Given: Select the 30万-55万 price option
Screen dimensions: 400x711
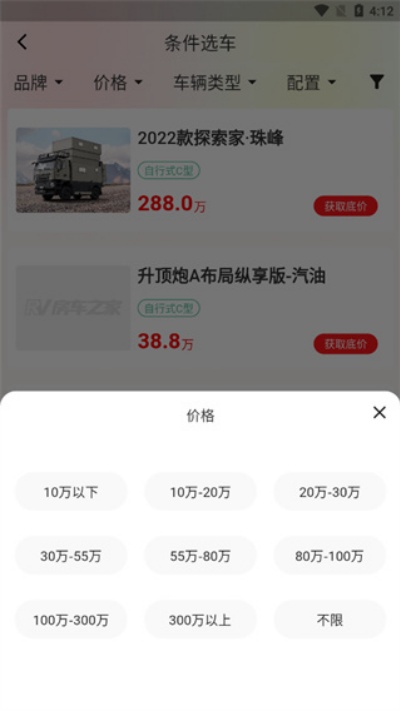Looking at the screenshot, I should pyautogui.click(x=71, y=556).
